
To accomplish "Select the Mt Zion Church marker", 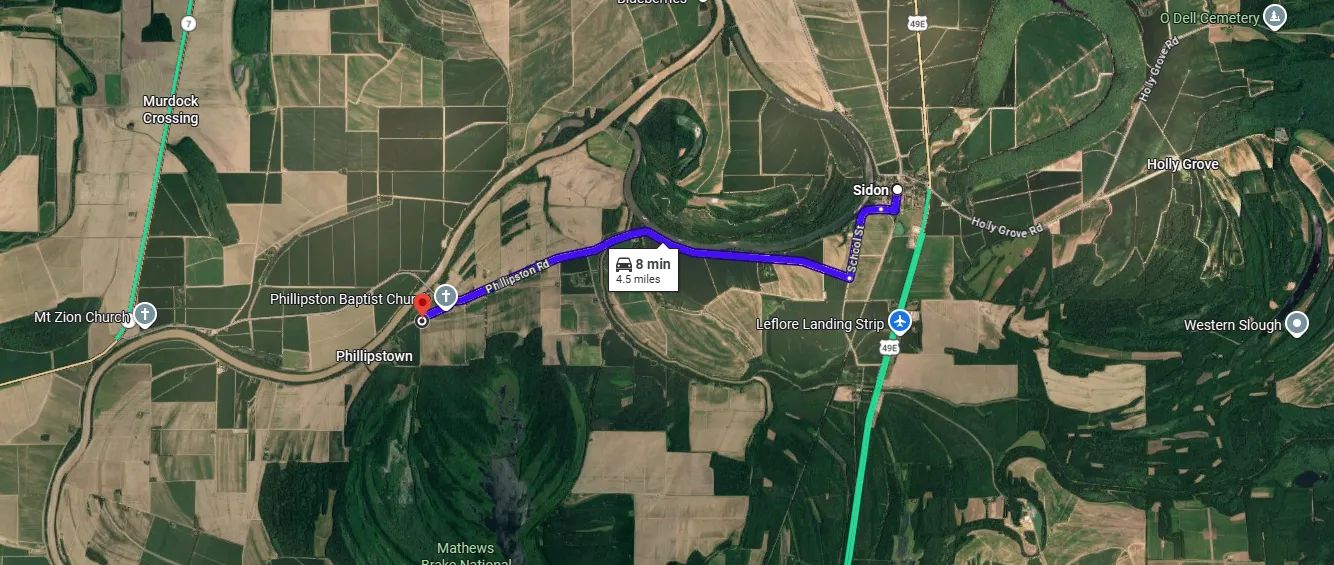I will click(144, 315).
